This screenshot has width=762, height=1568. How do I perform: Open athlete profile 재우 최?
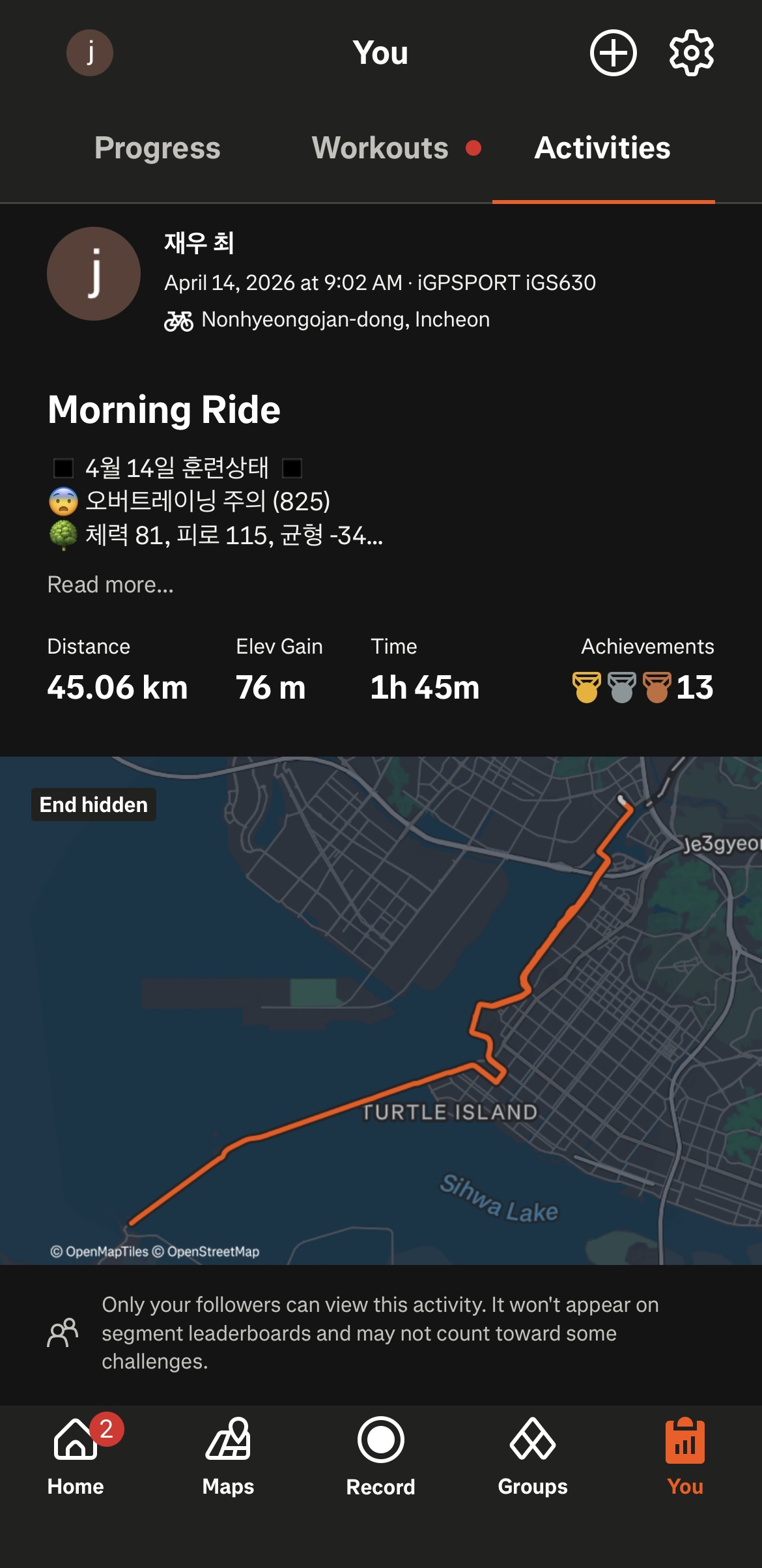[x=199, y=243]
